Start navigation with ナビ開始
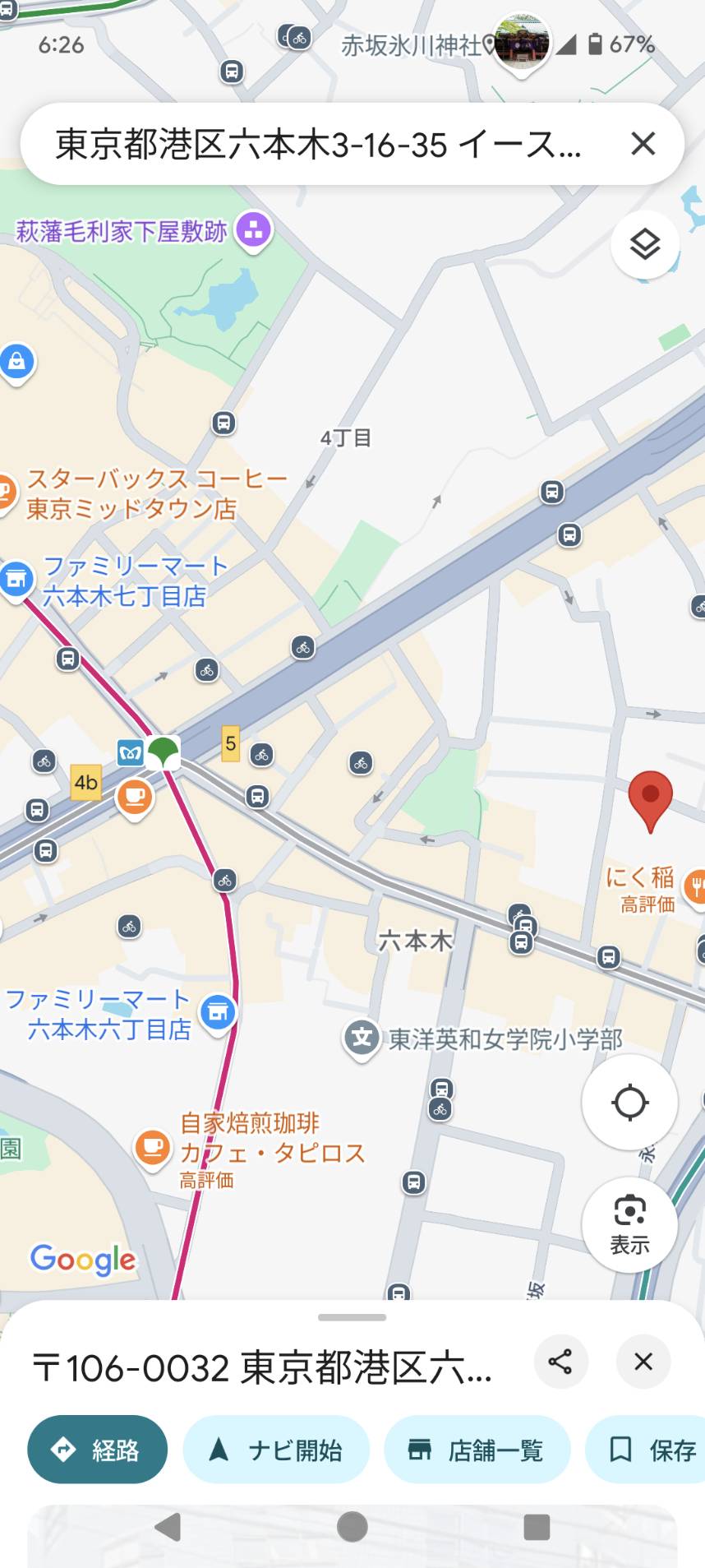The width and height of the screenshot is (705, 1568). pos(276,1450)
